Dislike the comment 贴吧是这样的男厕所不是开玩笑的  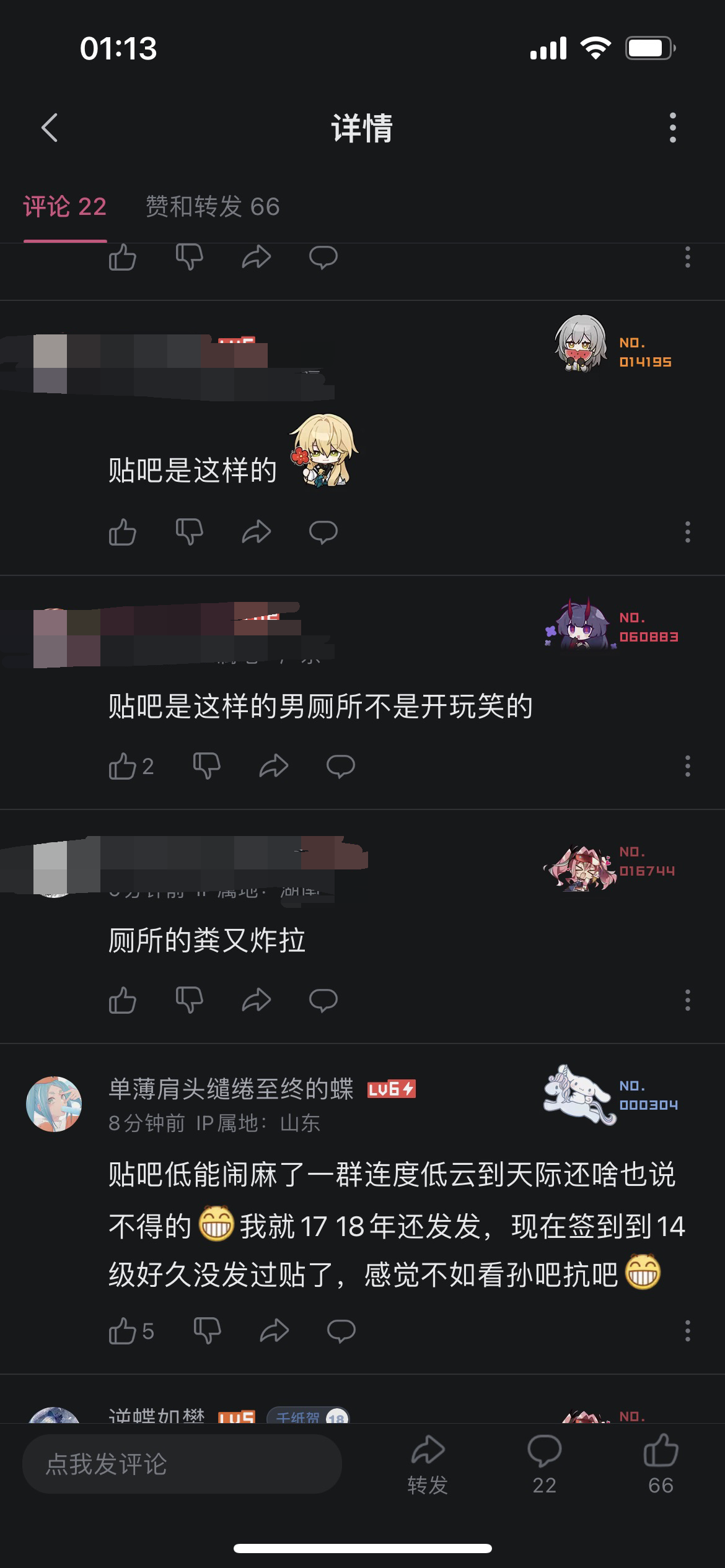coord(206,767)
